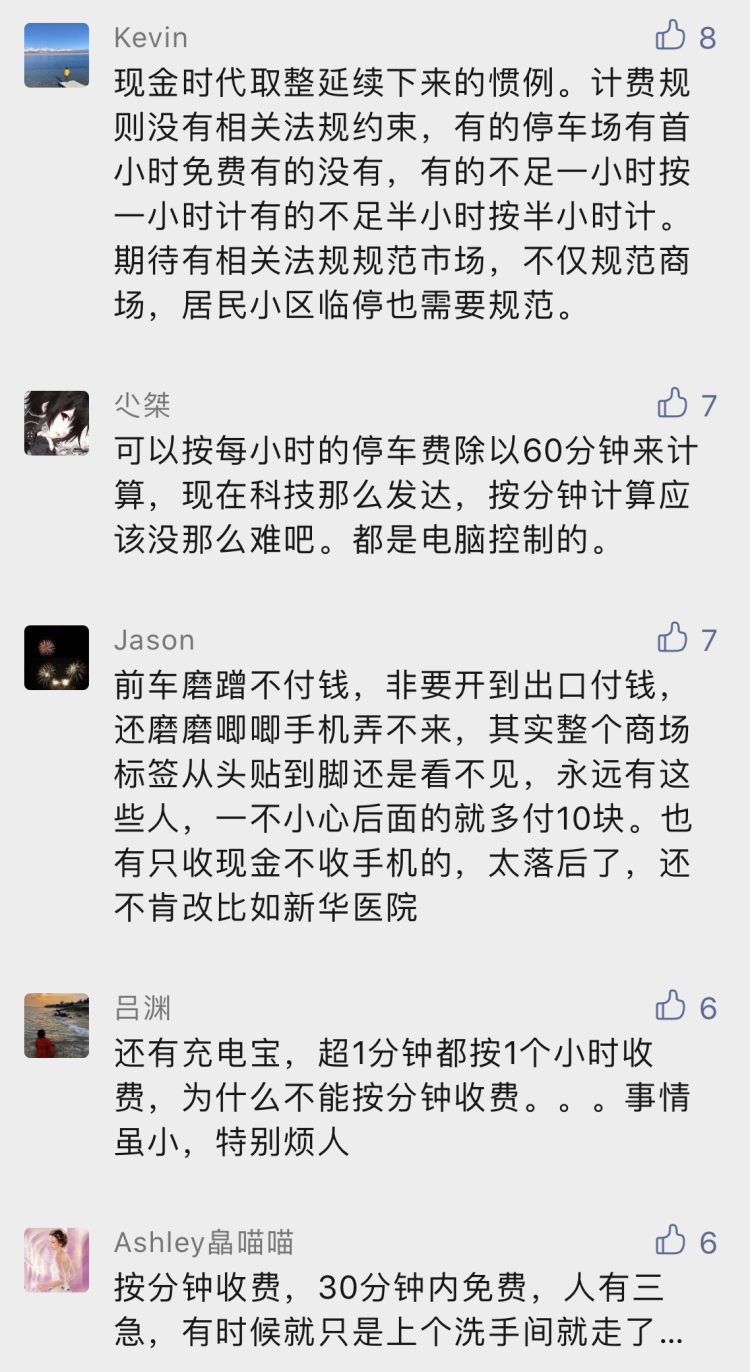This screenshot has height=1372, width=750.
Task: Like Jason's comment about paying at exit
Action: [x=672, y=638]
